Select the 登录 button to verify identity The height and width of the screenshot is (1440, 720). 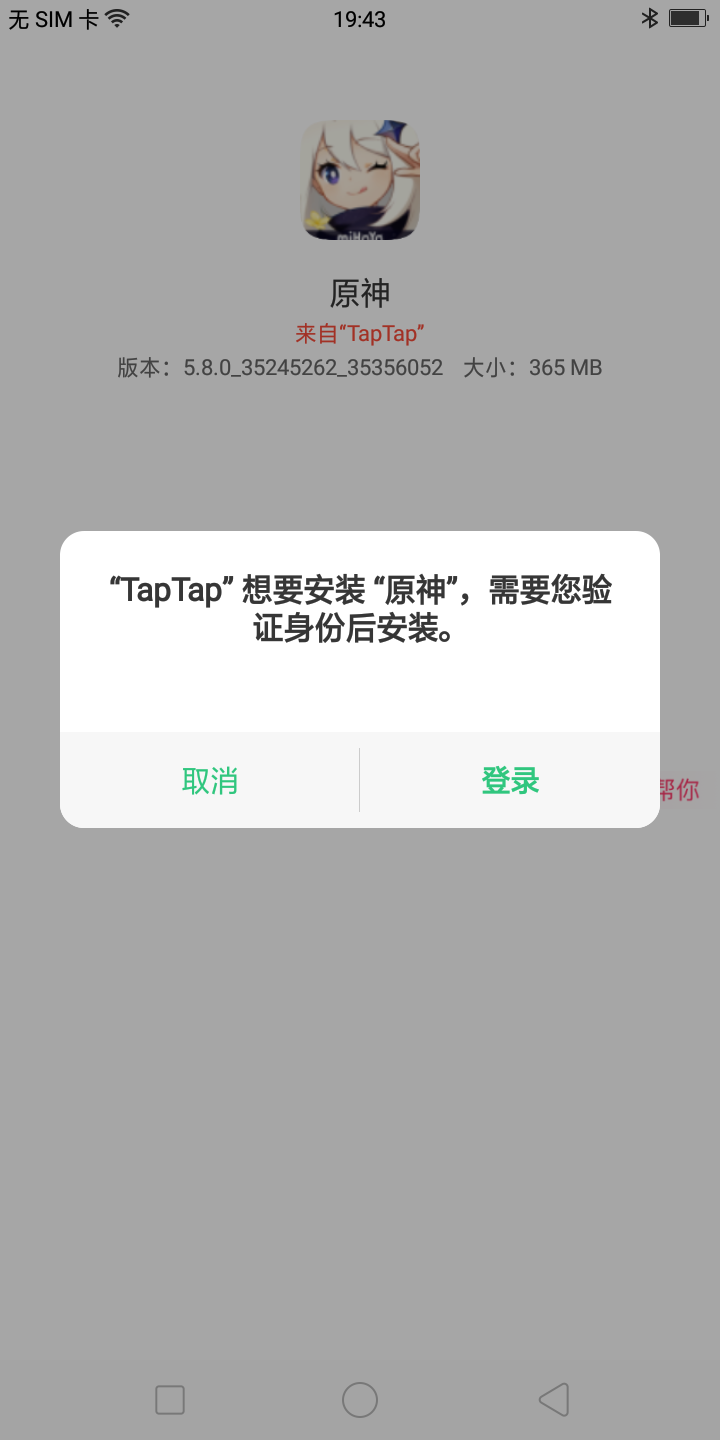(x=510, y=780)
